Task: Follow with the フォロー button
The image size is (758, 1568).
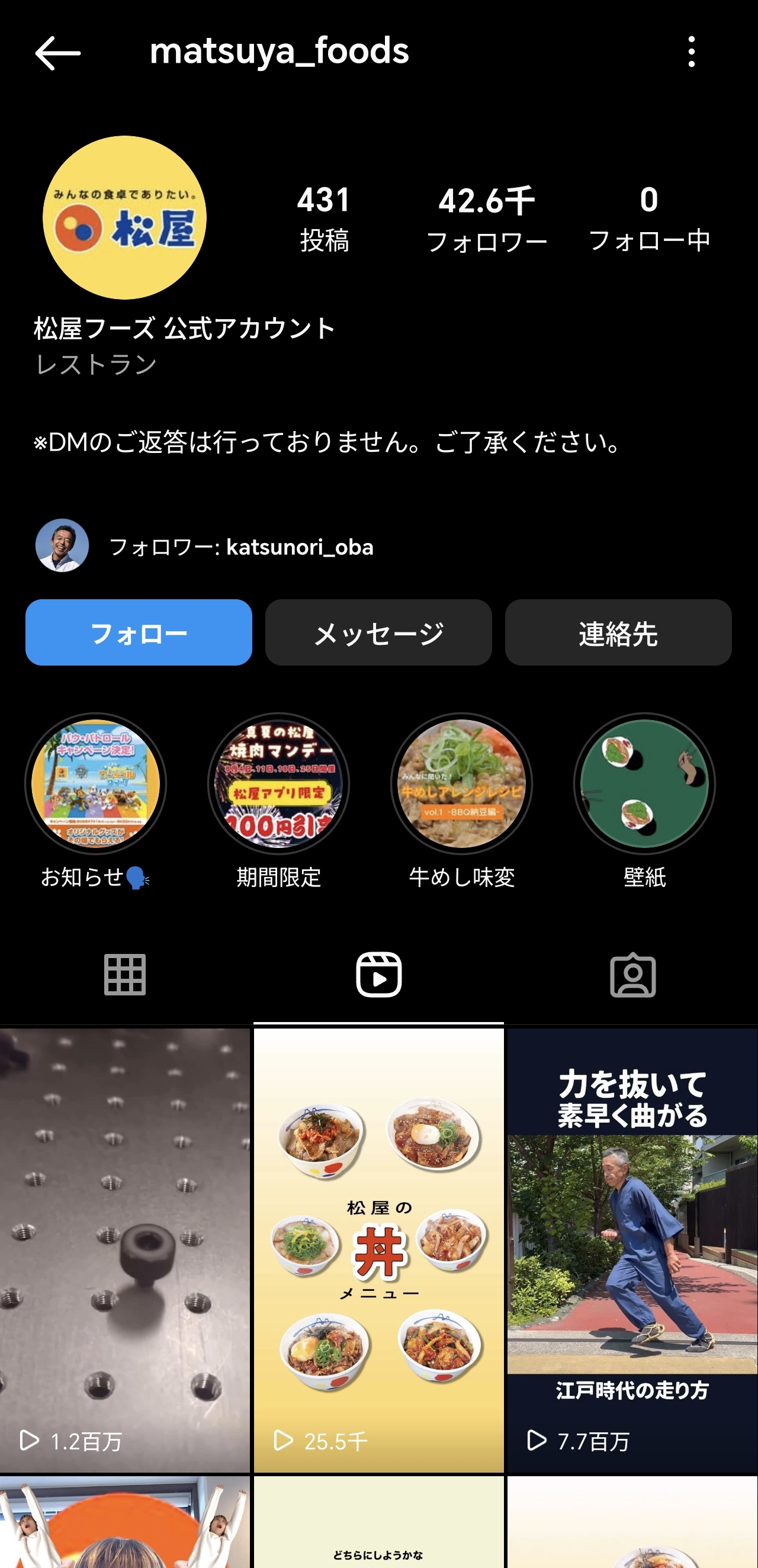Action: click(x=139, y=632)
